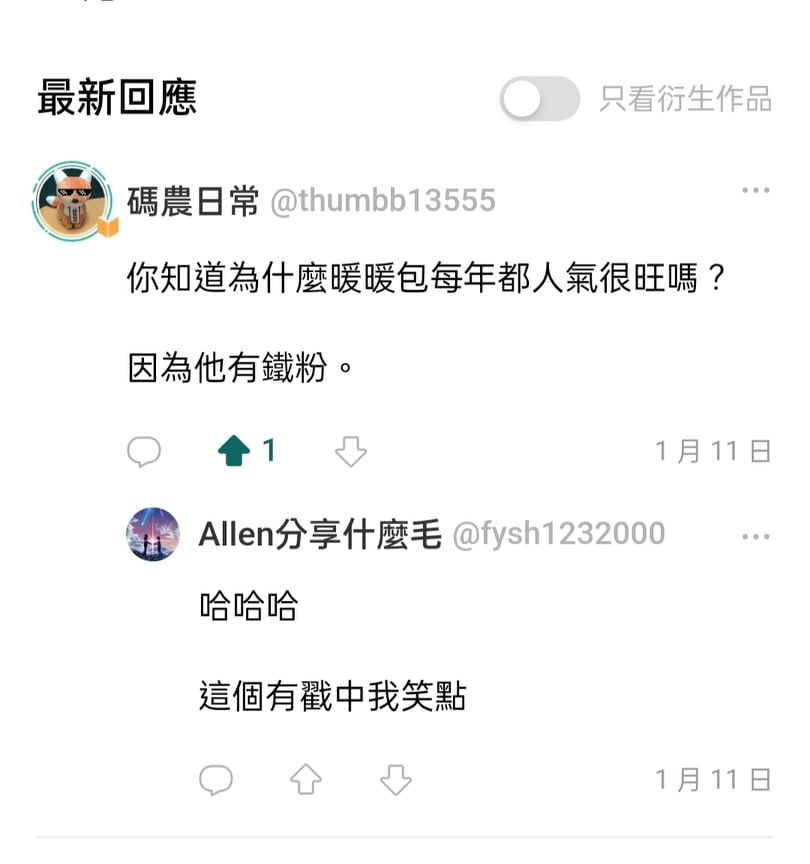Reply to Allen分享什麼毛's comment

pos(216,779)
